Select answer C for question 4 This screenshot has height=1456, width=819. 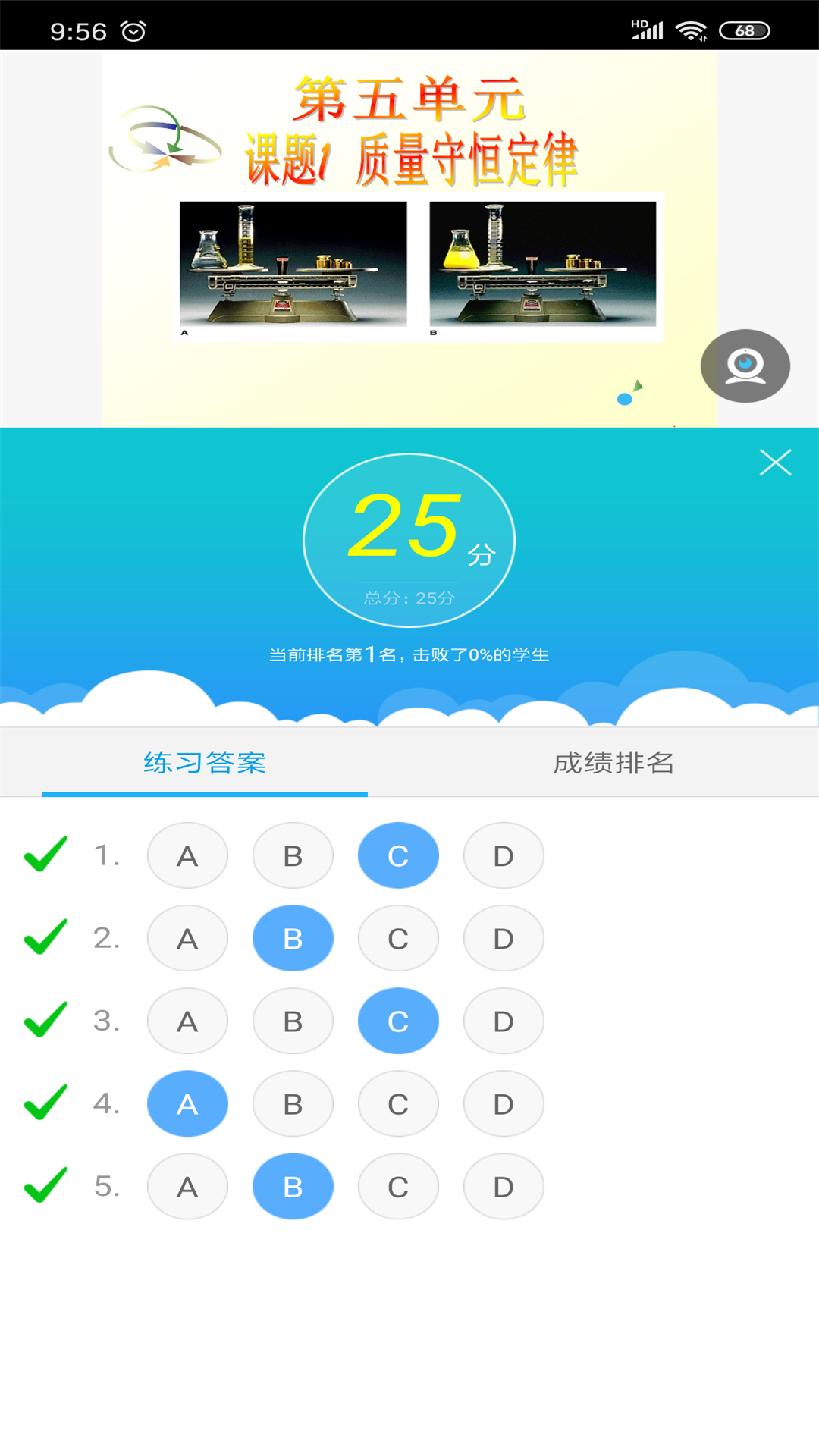[x=398, y=1104]
